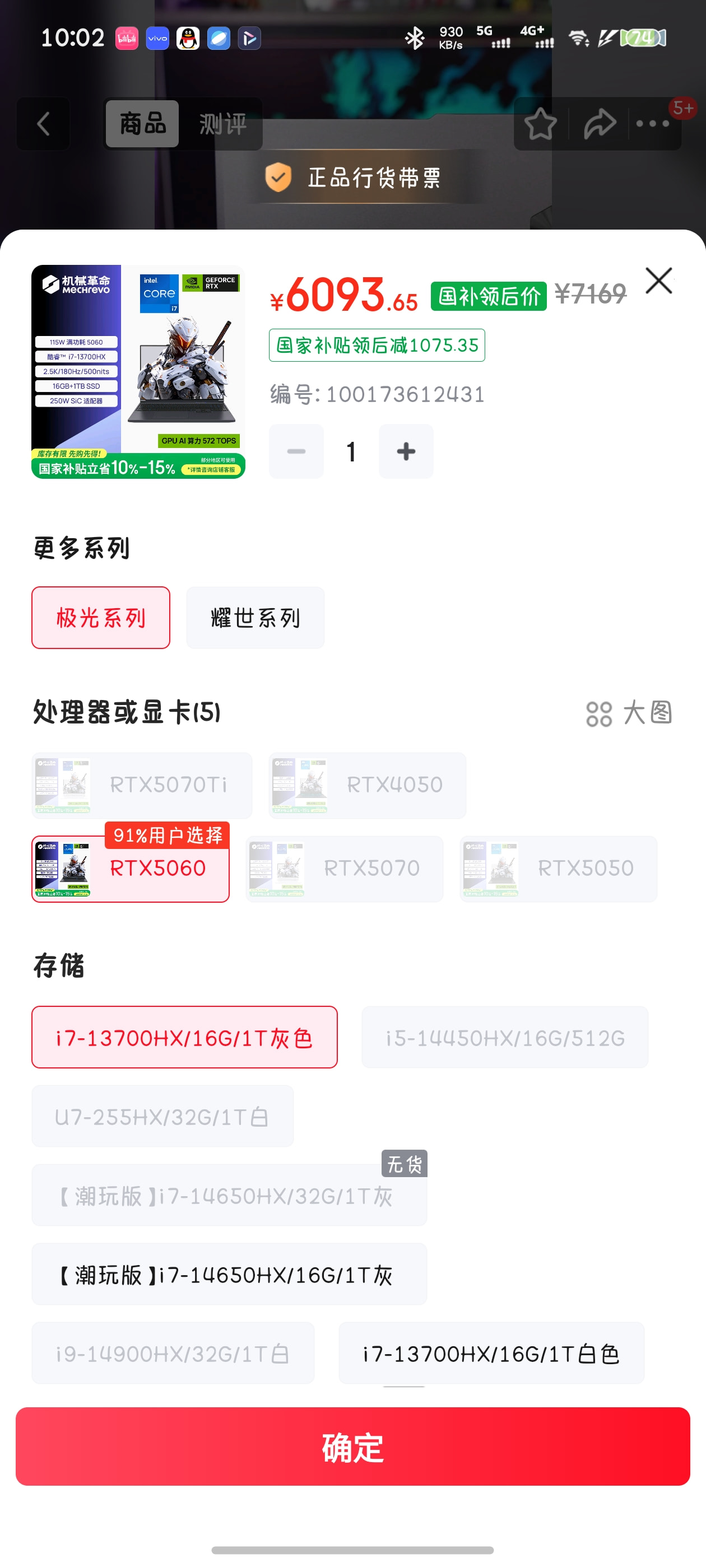
Task: Close the product options sheet
Action: click(658, 281)
